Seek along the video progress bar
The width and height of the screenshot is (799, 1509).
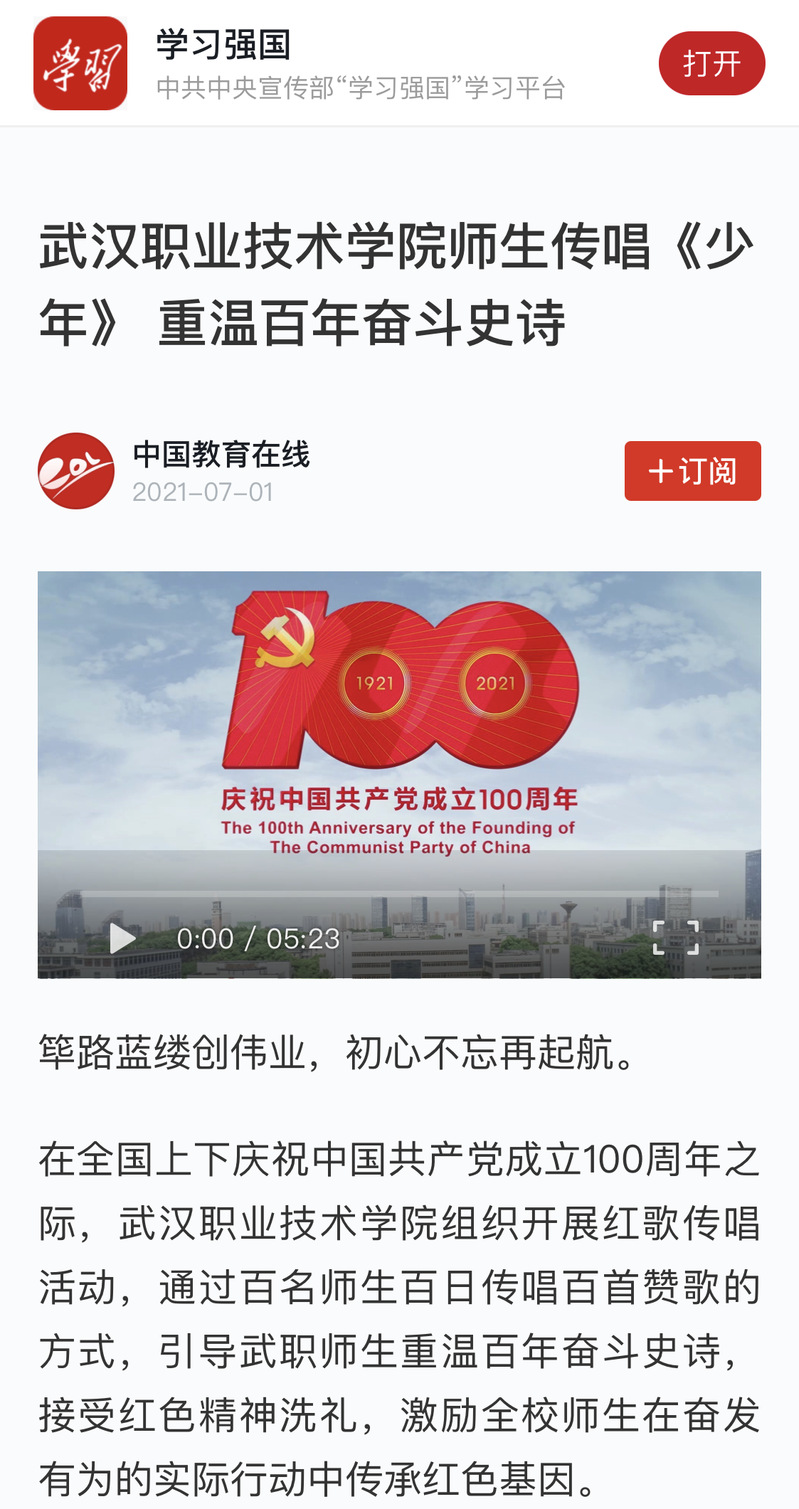[400, 893]
